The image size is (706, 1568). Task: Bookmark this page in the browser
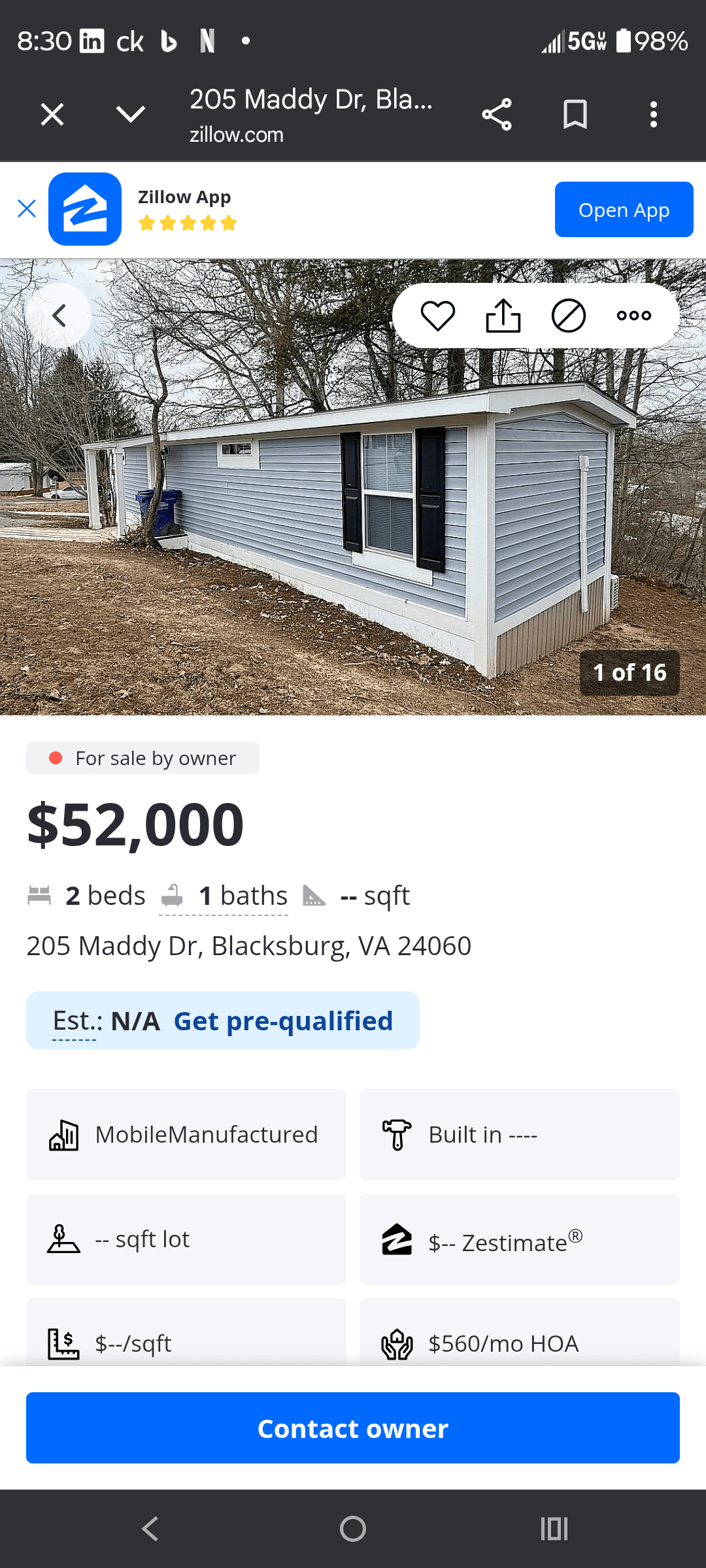click(575, 115)
